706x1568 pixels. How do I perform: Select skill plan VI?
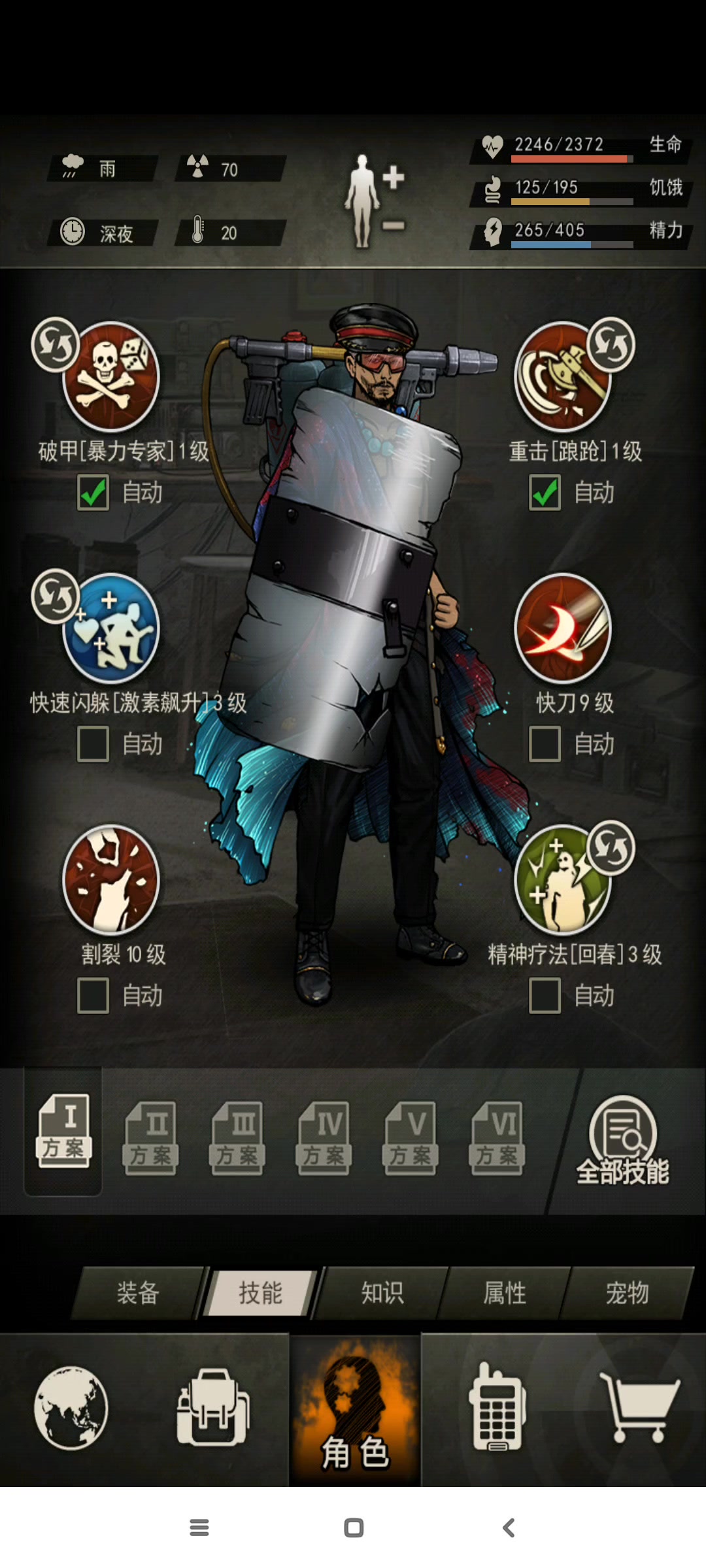click(497, 1138)
